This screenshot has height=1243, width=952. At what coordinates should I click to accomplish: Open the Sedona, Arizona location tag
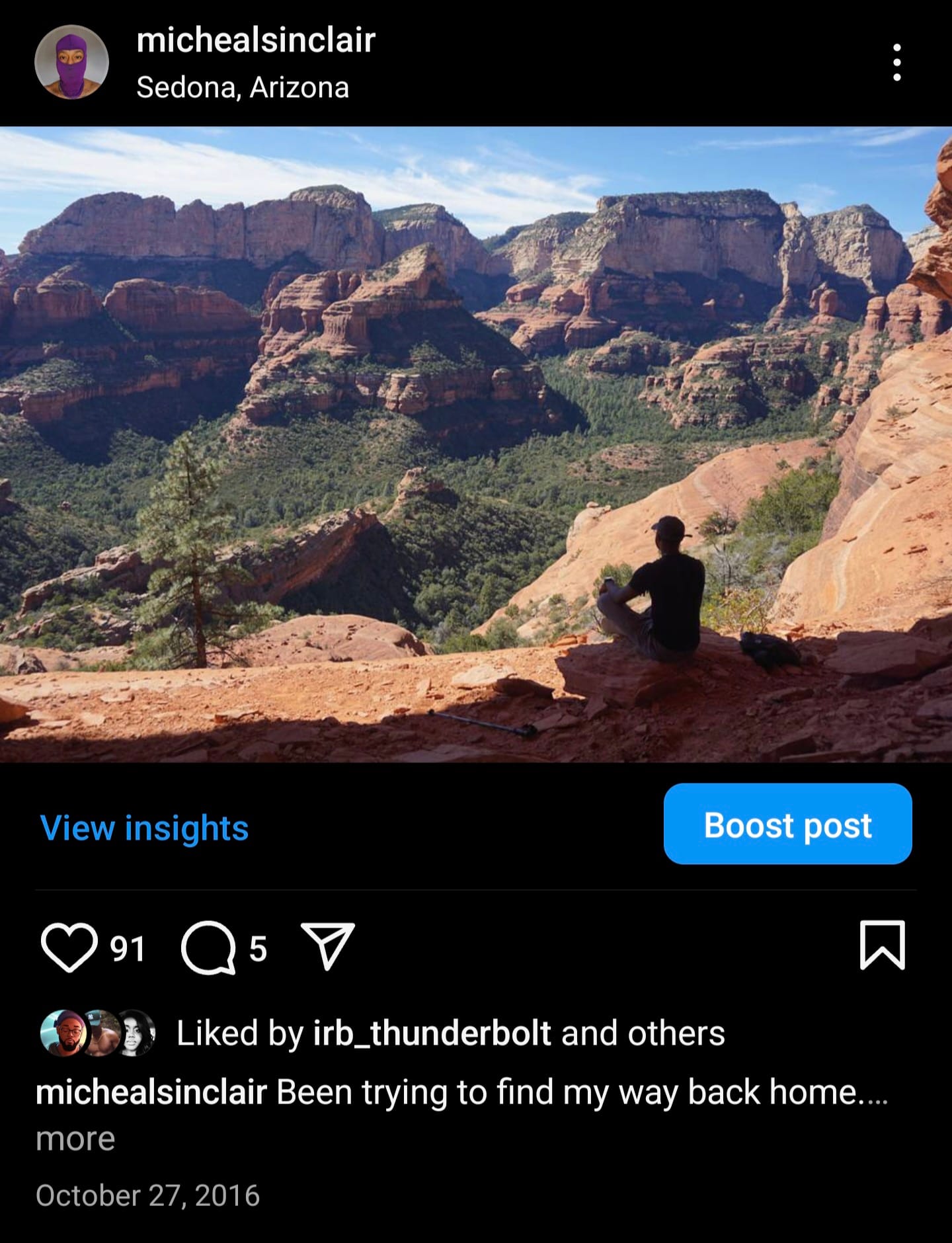(243, 87)
